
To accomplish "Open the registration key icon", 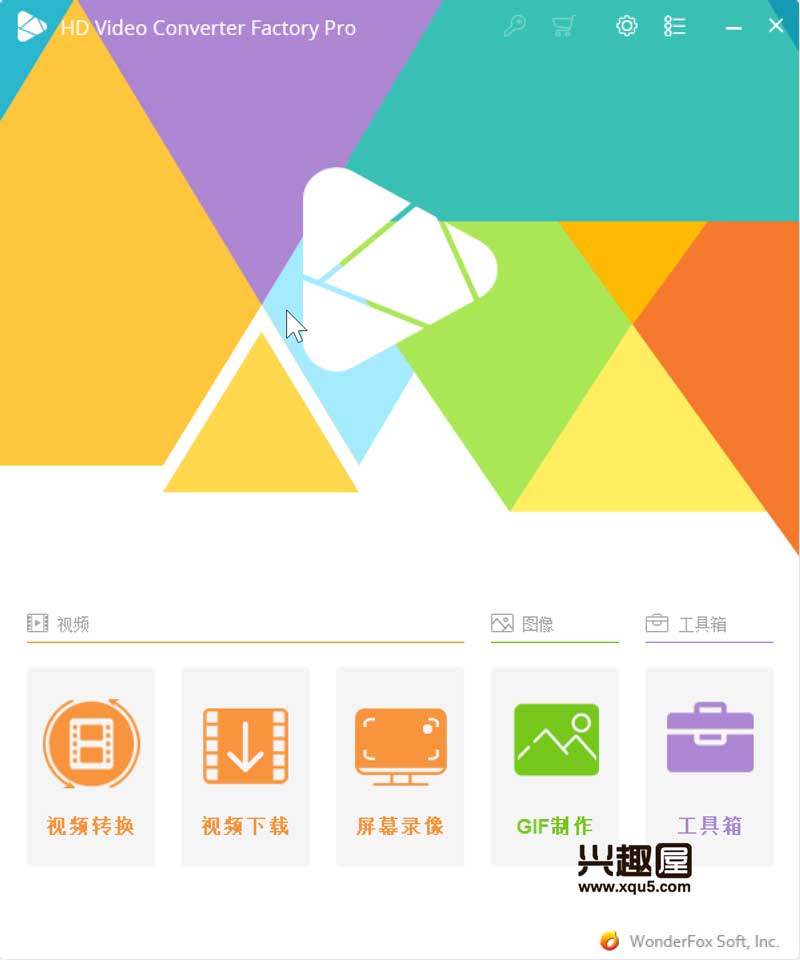I will coord(515,27).
